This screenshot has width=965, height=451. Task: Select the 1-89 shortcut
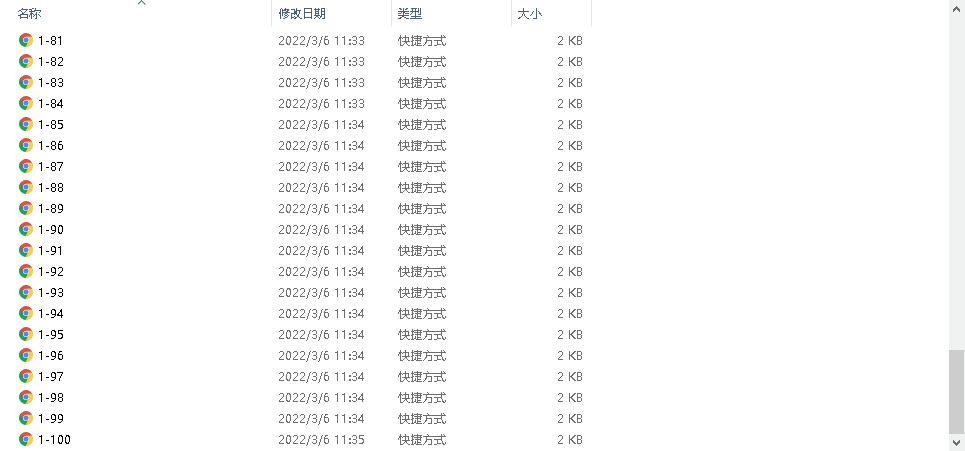click(x=50, y=209)
